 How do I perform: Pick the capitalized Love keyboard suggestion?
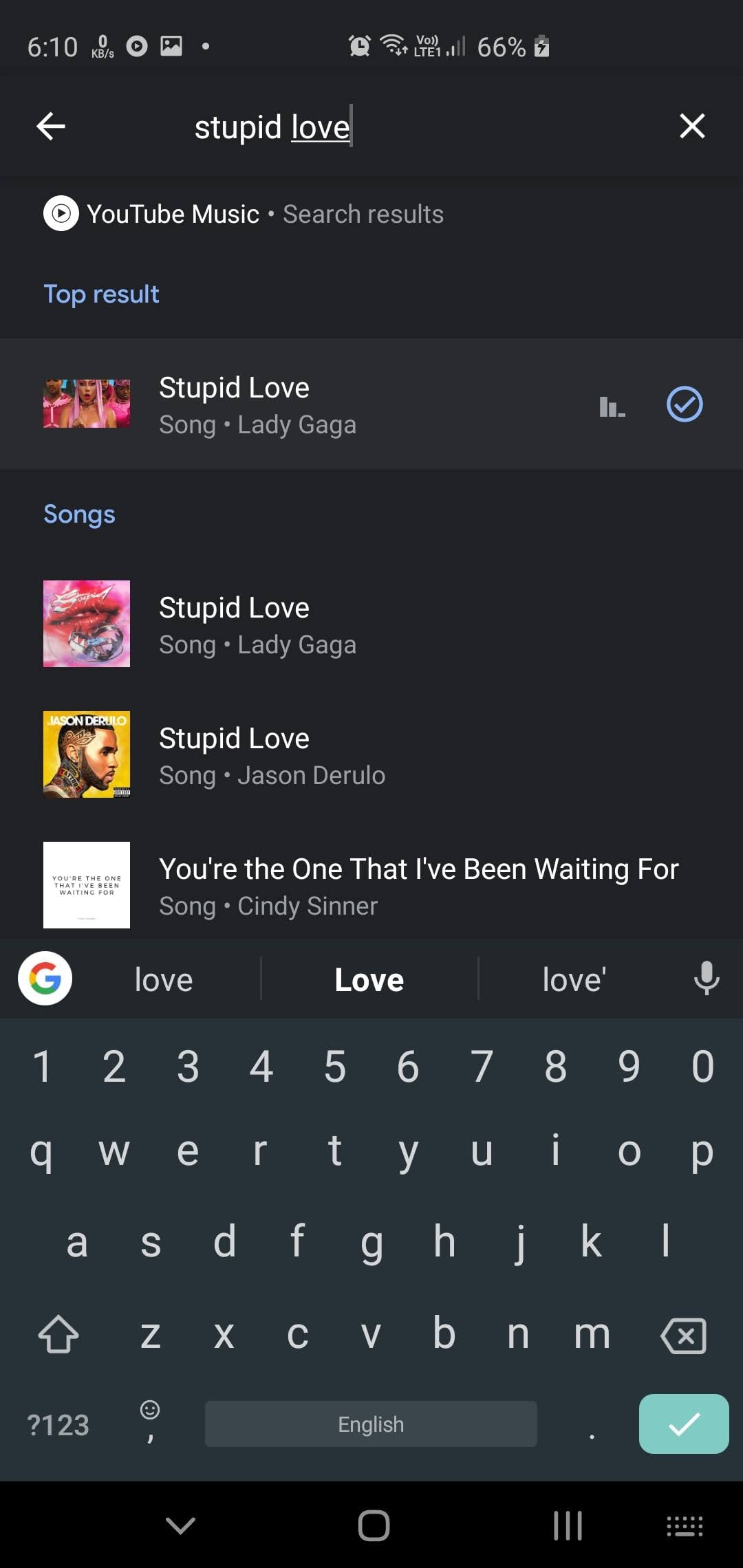[x=369, y=980]
